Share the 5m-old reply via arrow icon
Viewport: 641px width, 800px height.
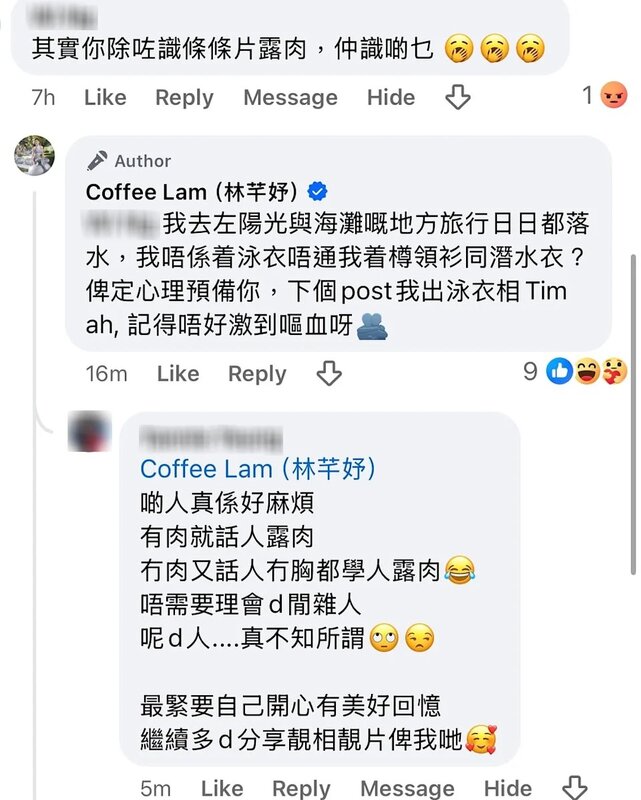coord(574,788)
